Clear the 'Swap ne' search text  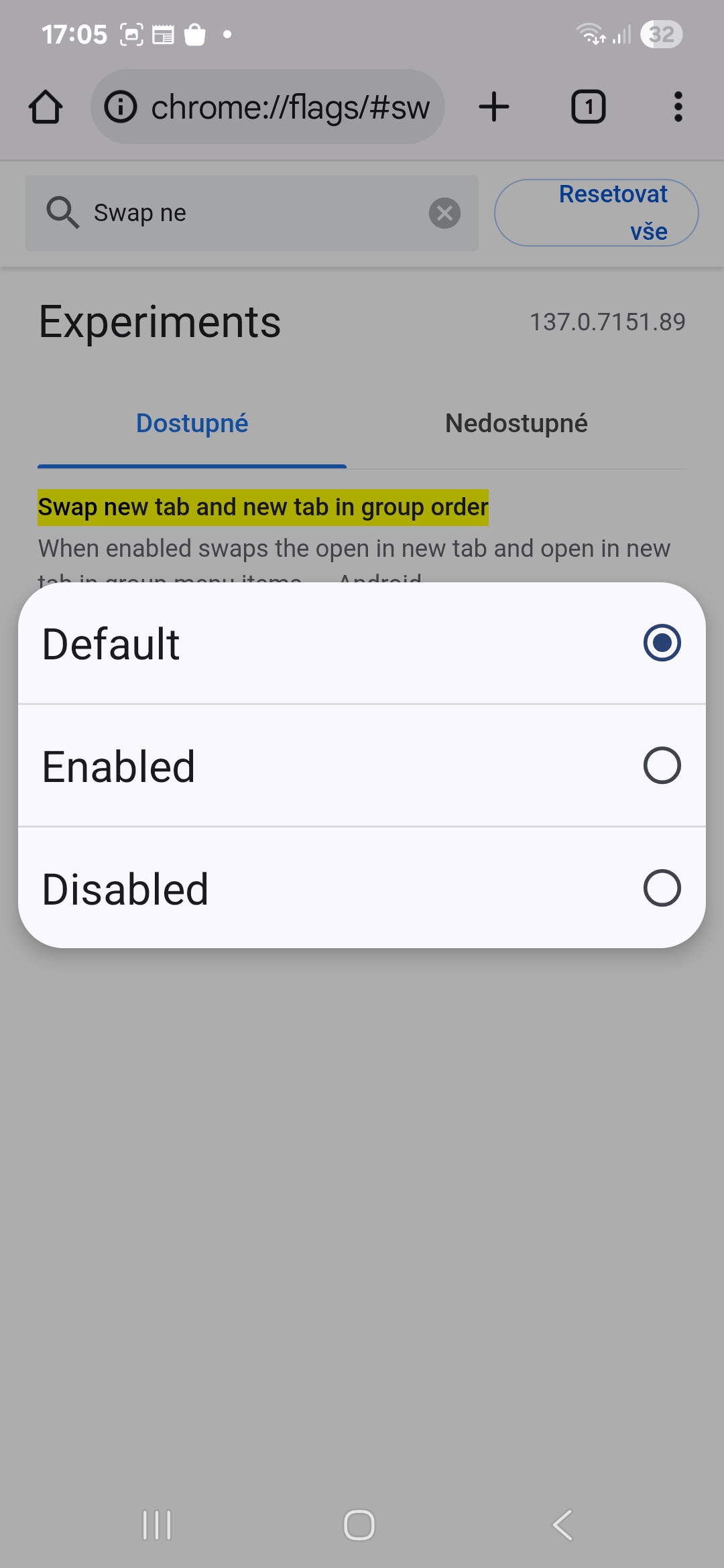(x=444, y=213)
